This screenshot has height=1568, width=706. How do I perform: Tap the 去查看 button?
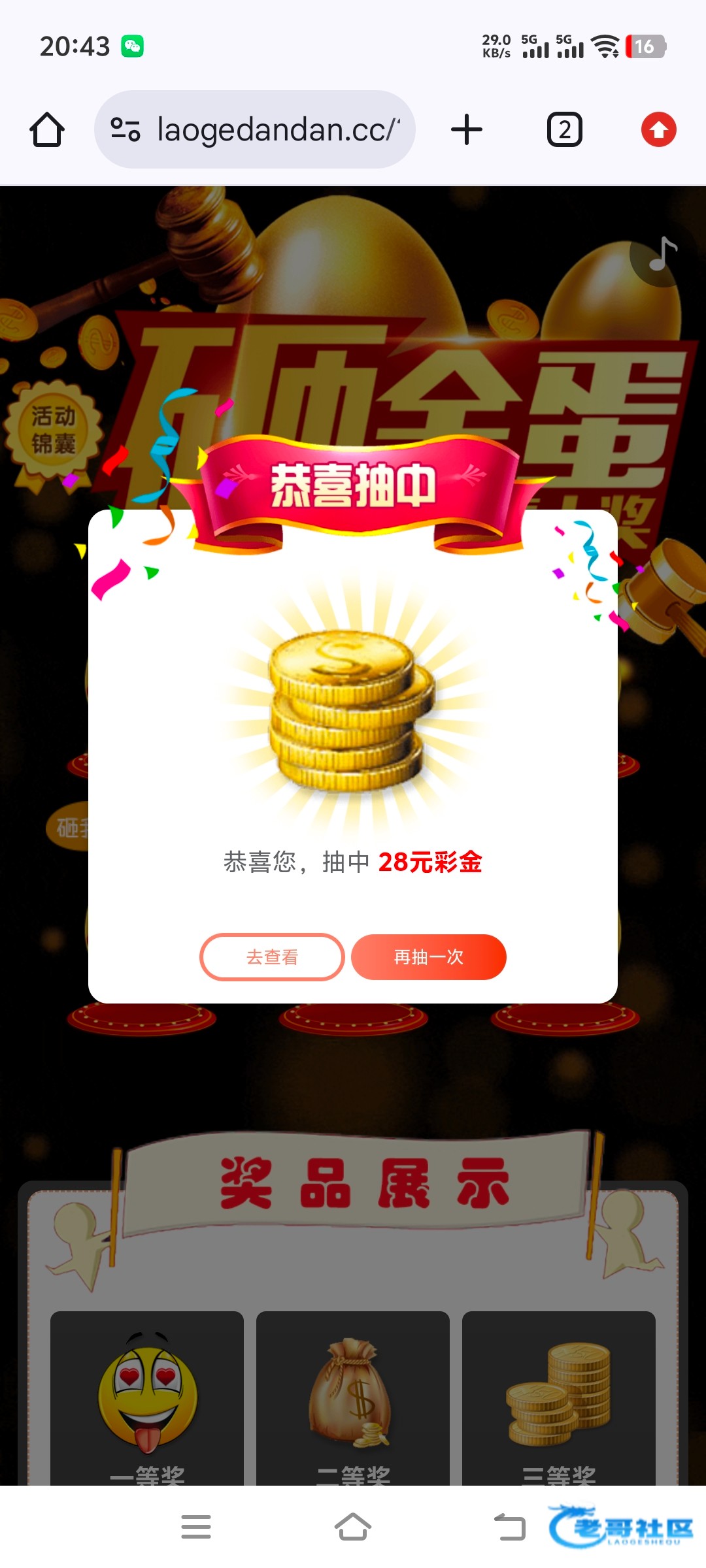[x=272, y=957]
